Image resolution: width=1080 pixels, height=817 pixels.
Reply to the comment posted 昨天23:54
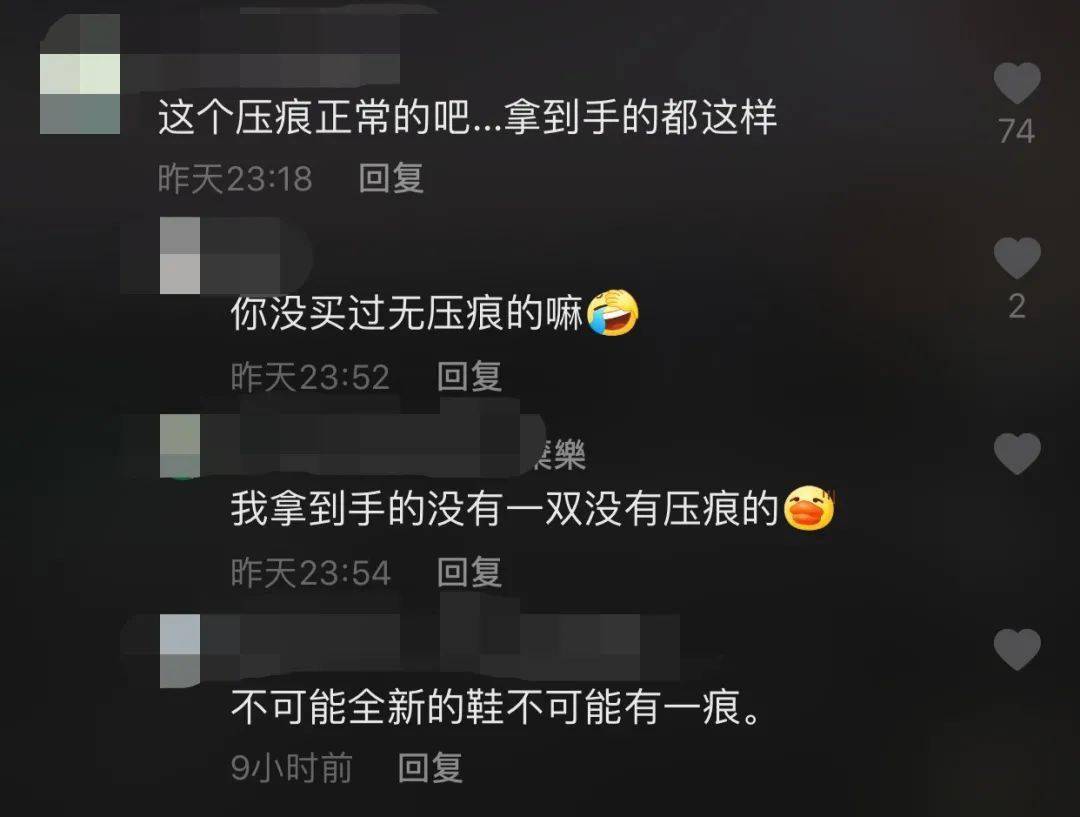(469, 572)
